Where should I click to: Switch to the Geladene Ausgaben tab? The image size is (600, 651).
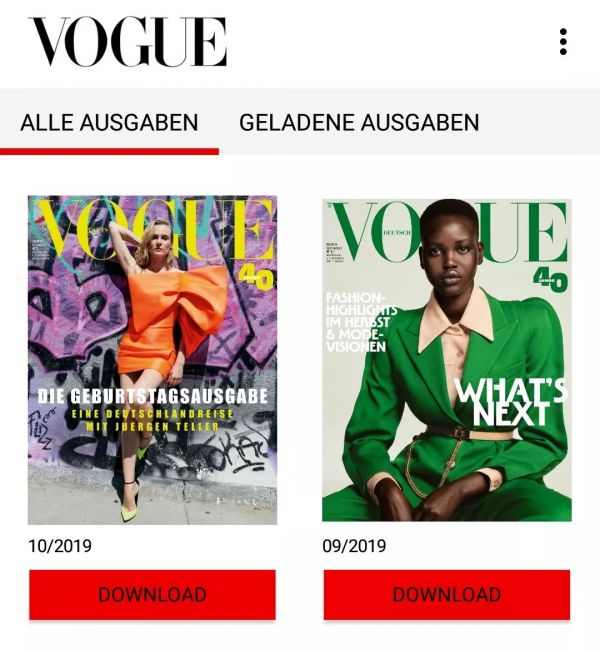tap(359, 123)
